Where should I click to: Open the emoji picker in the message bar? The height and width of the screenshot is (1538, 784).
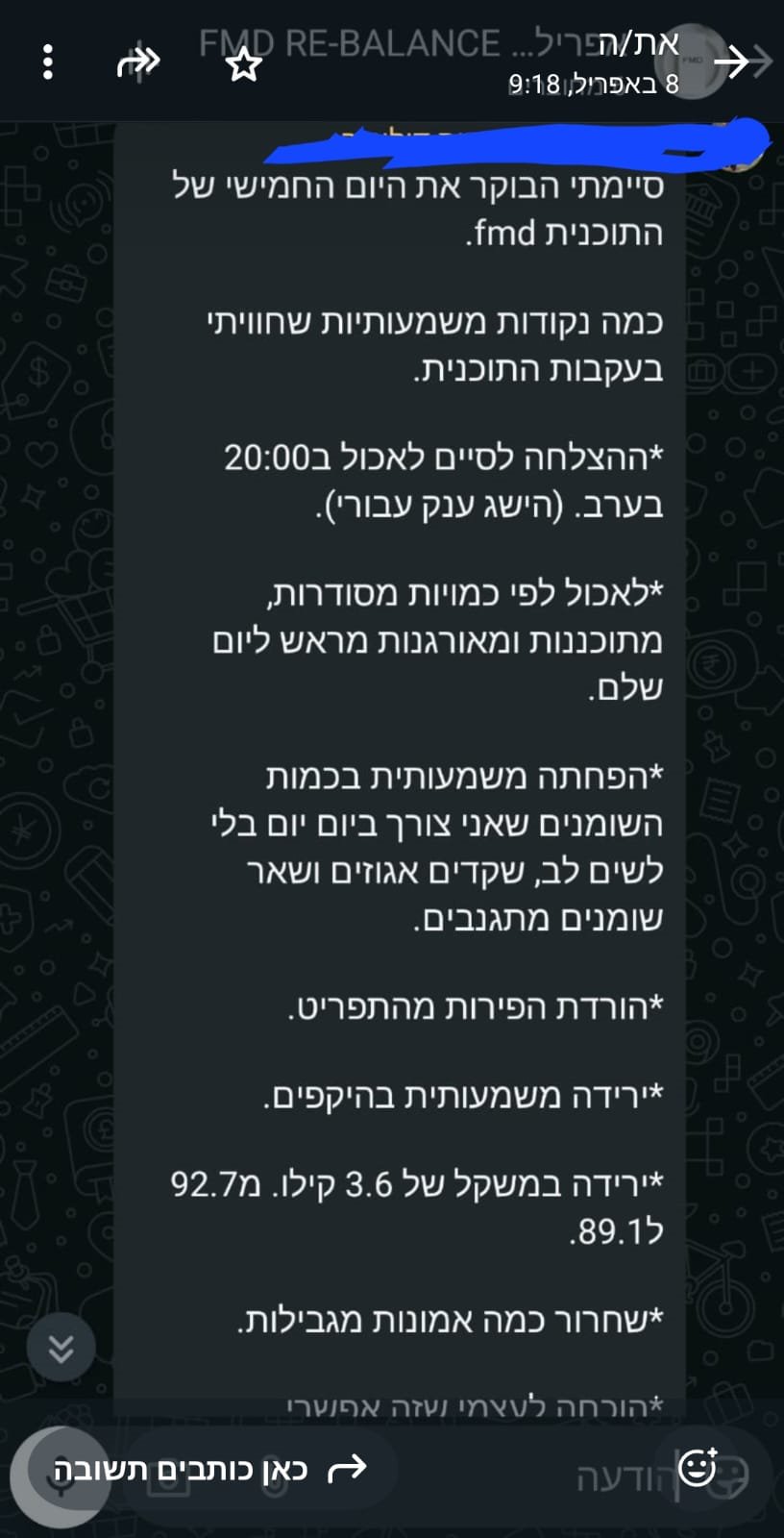(698, 1468)
